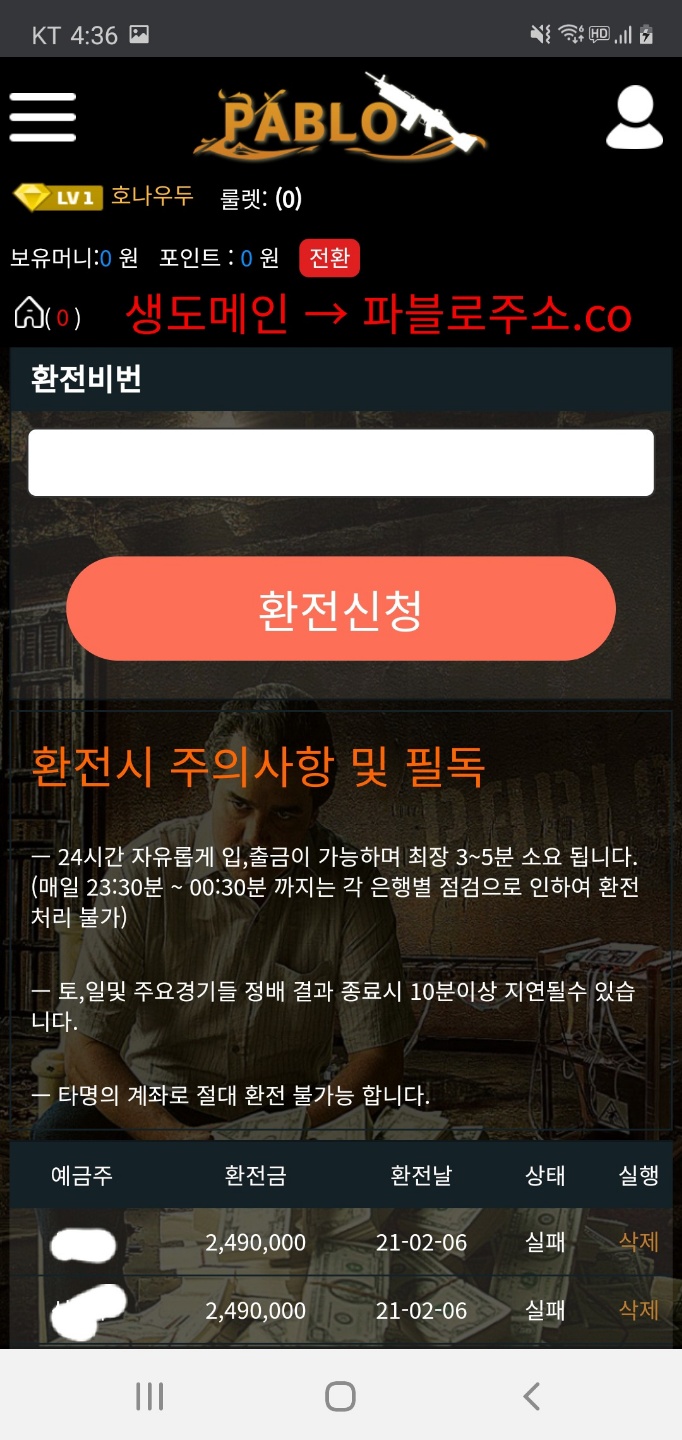Tap the red 전환 button
Viewport: 682px width, 1440px height.
(x=329, y=258)
